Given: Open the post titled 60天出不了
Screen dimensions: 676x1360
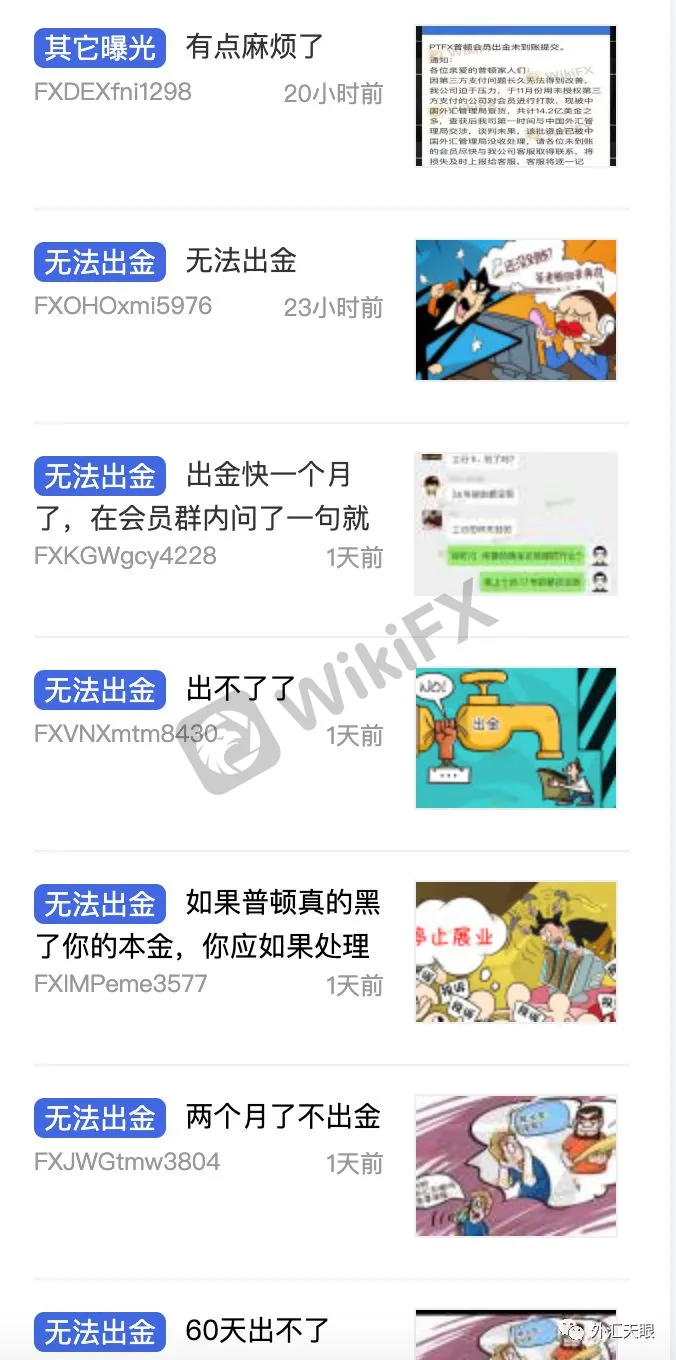Looking at the screenshot, I should pyautogui.click(x=257, y=1331).
